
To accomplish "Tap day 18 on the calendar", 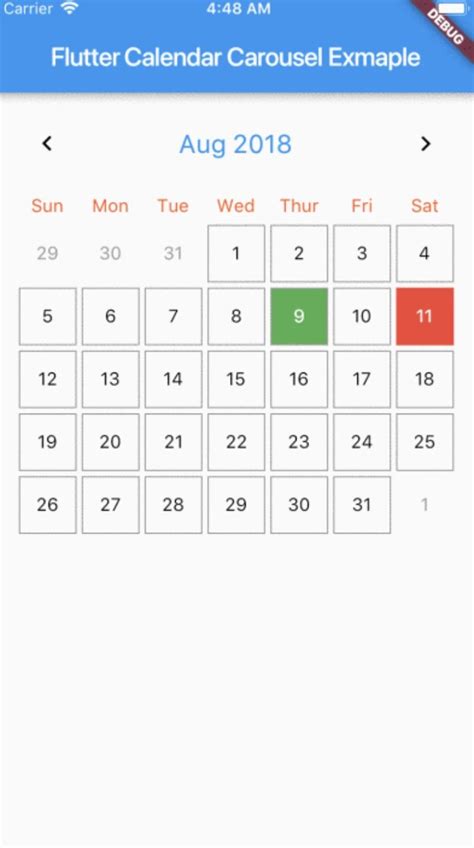I will coord(425,379).
